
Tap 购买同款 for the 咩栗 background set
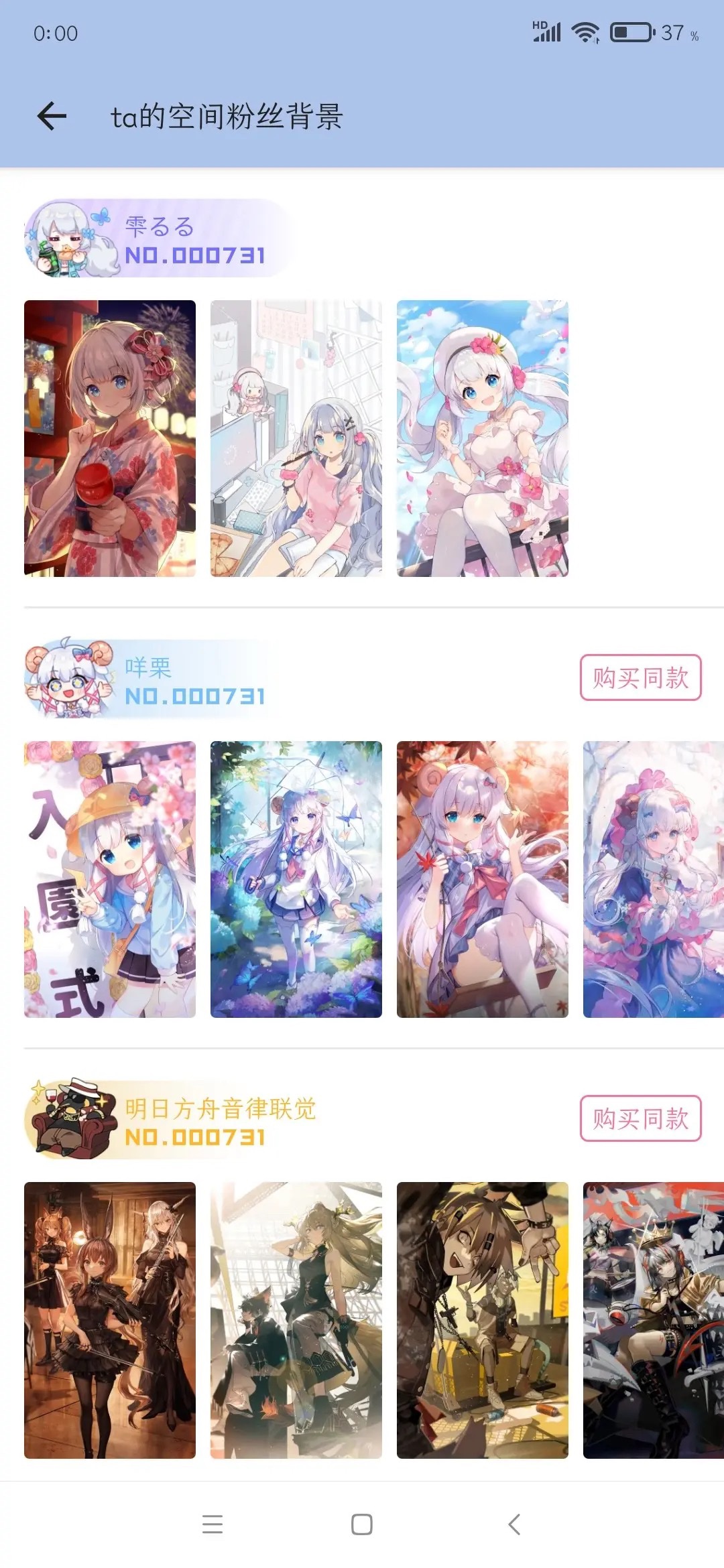[x=640, y=677]
